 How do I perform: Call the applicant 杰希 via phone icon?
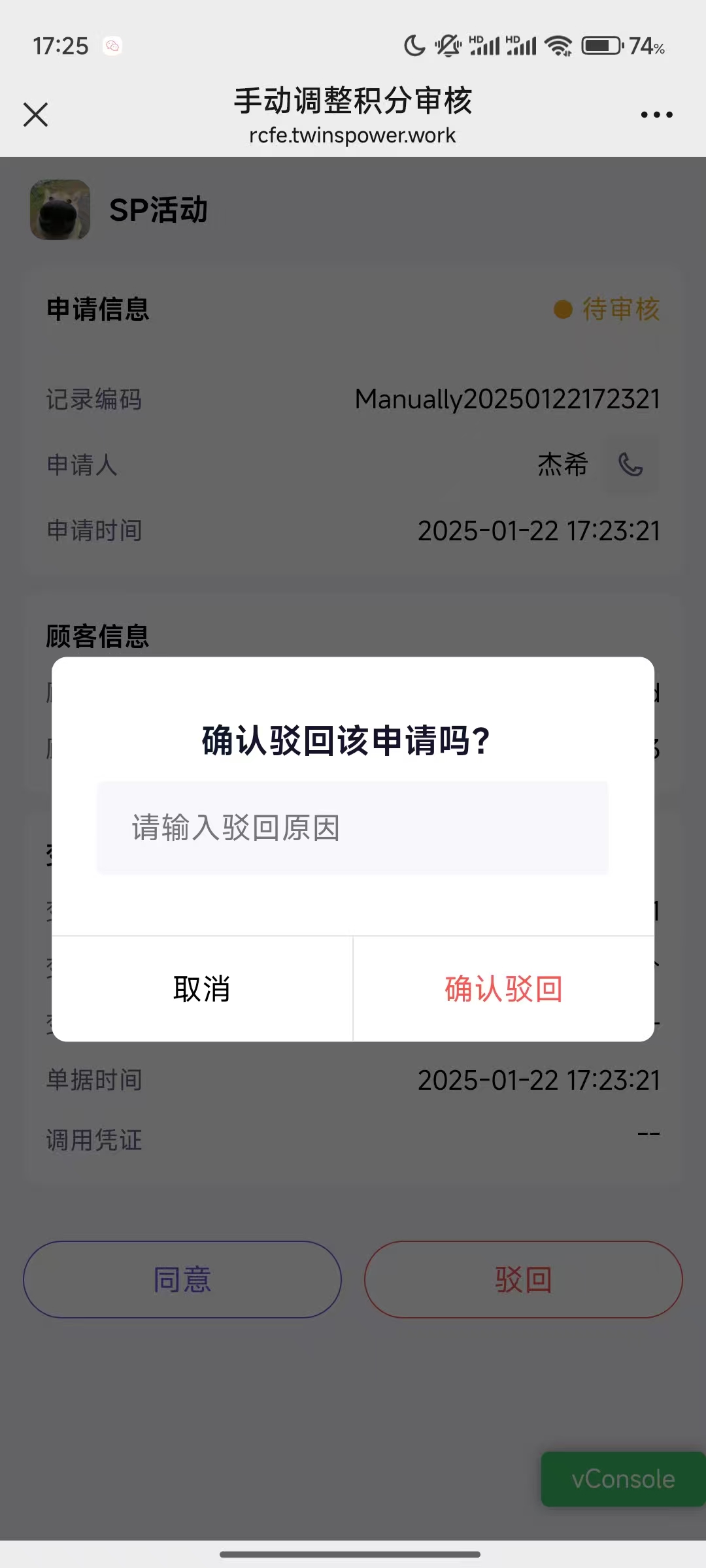pyautogui.click(x=630, y=465)
